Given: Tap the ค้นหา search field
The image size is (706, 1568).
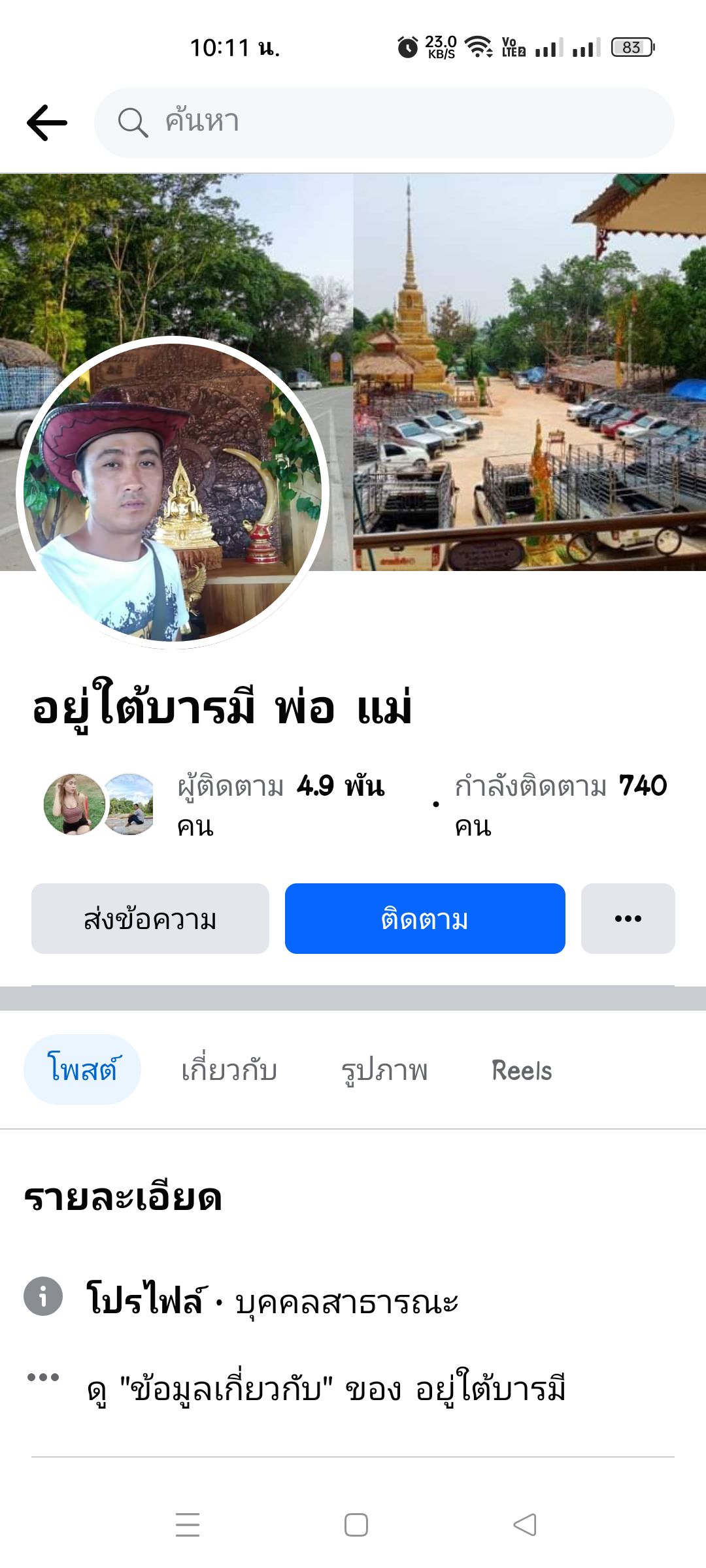Looking at the screenshot, I should 384,123.
